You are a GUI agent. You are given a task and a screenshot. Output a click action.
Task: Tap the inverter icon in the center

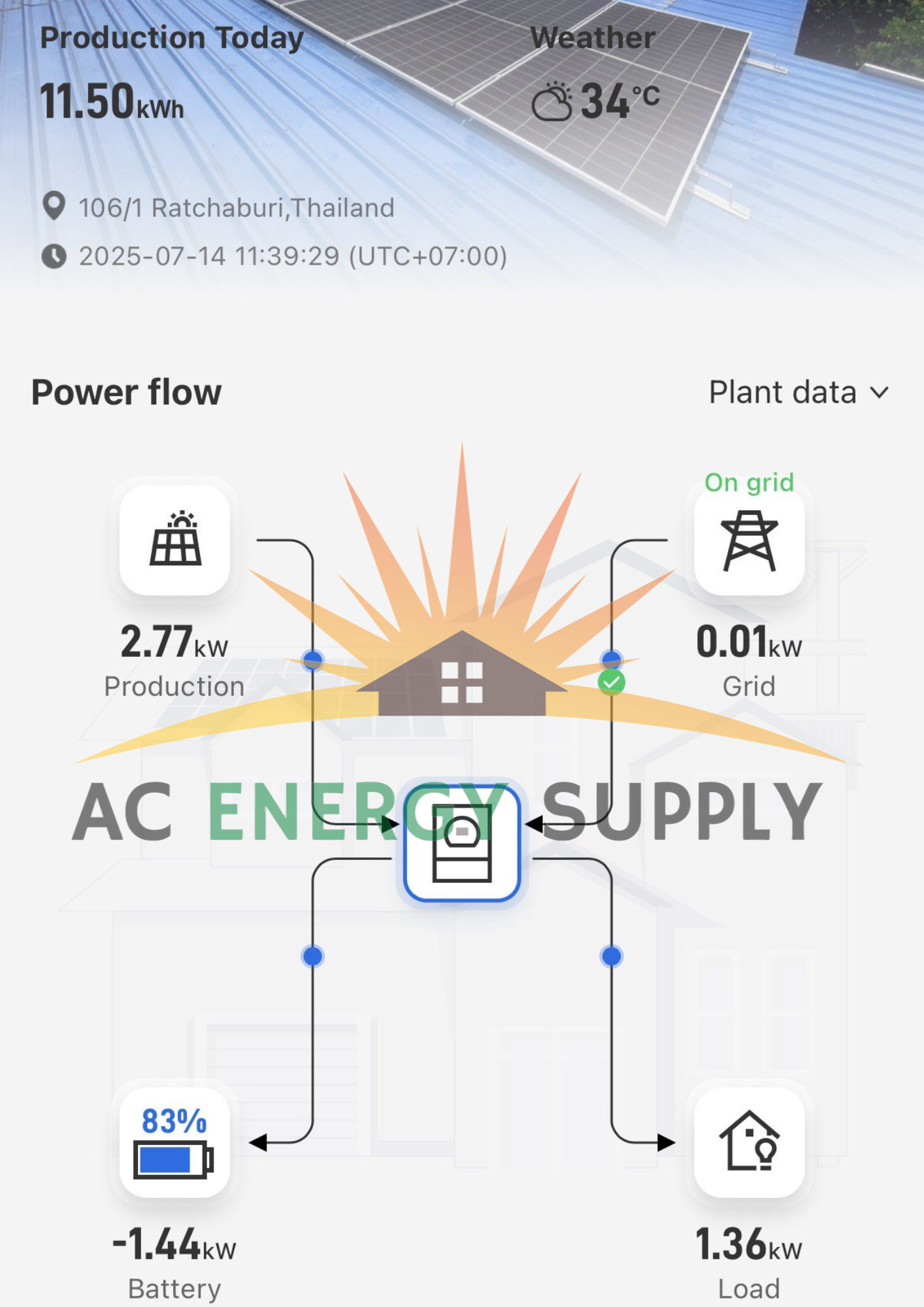(x=462, y=843)
